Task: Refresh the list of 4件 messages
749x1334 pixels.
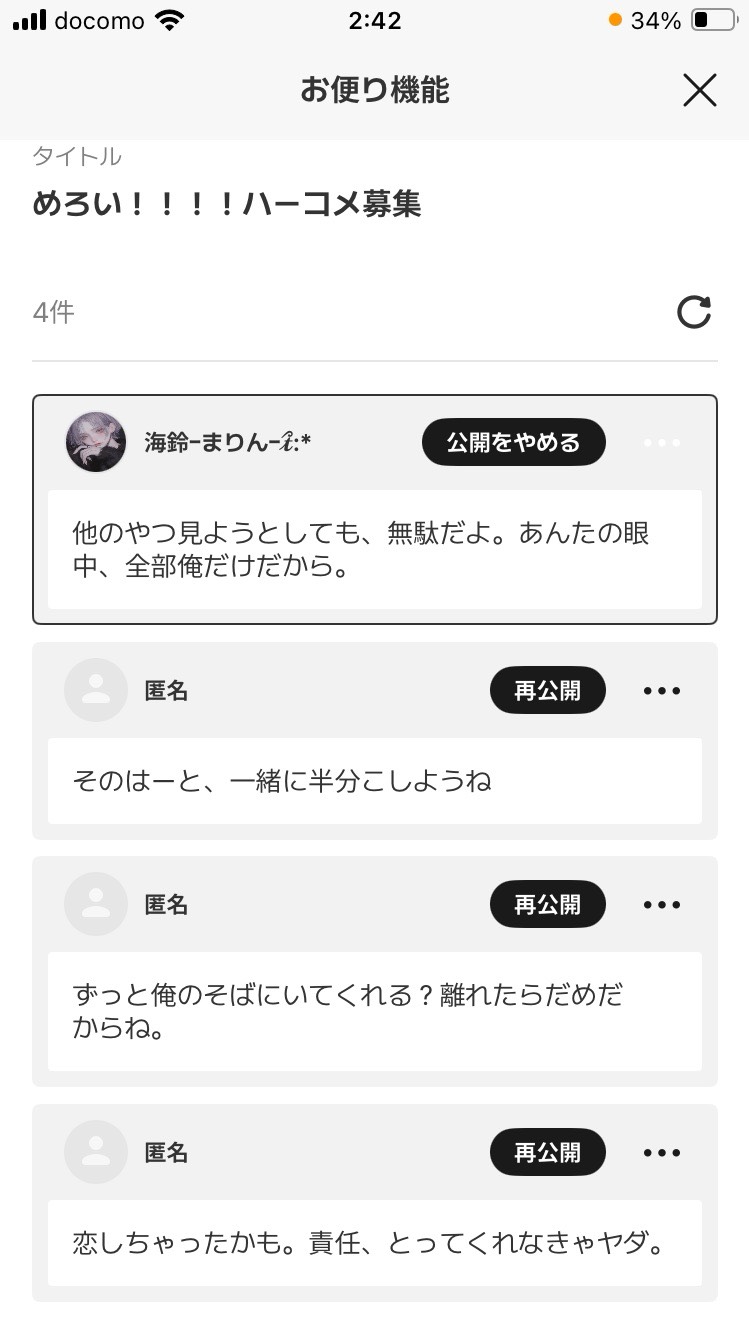Action: pos(694,312)
